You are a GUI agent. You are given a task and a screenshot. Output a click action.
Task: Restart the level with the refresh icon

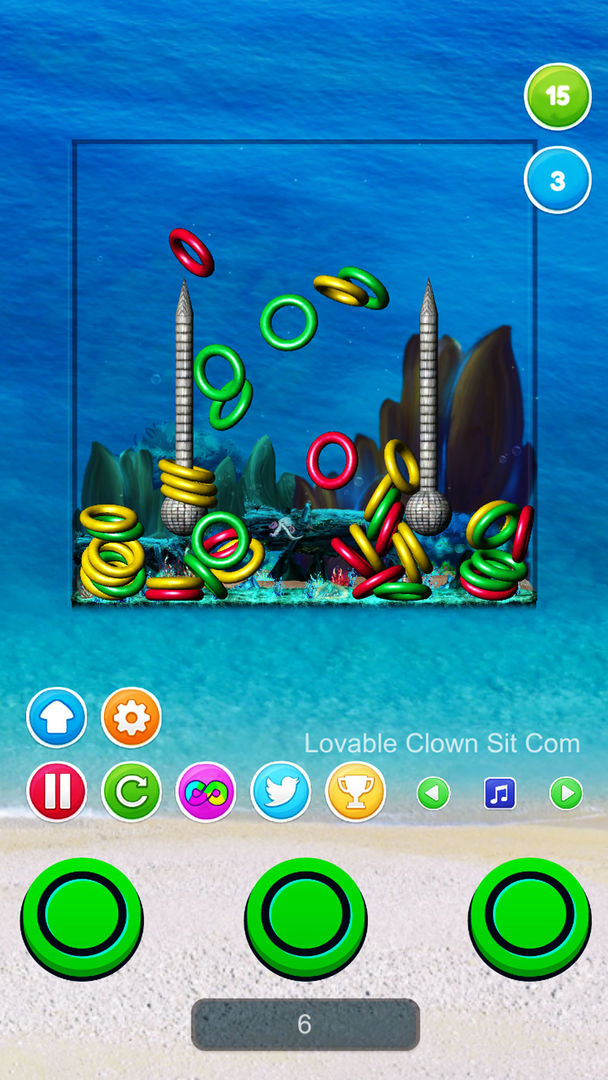click(x=131, y=792)
